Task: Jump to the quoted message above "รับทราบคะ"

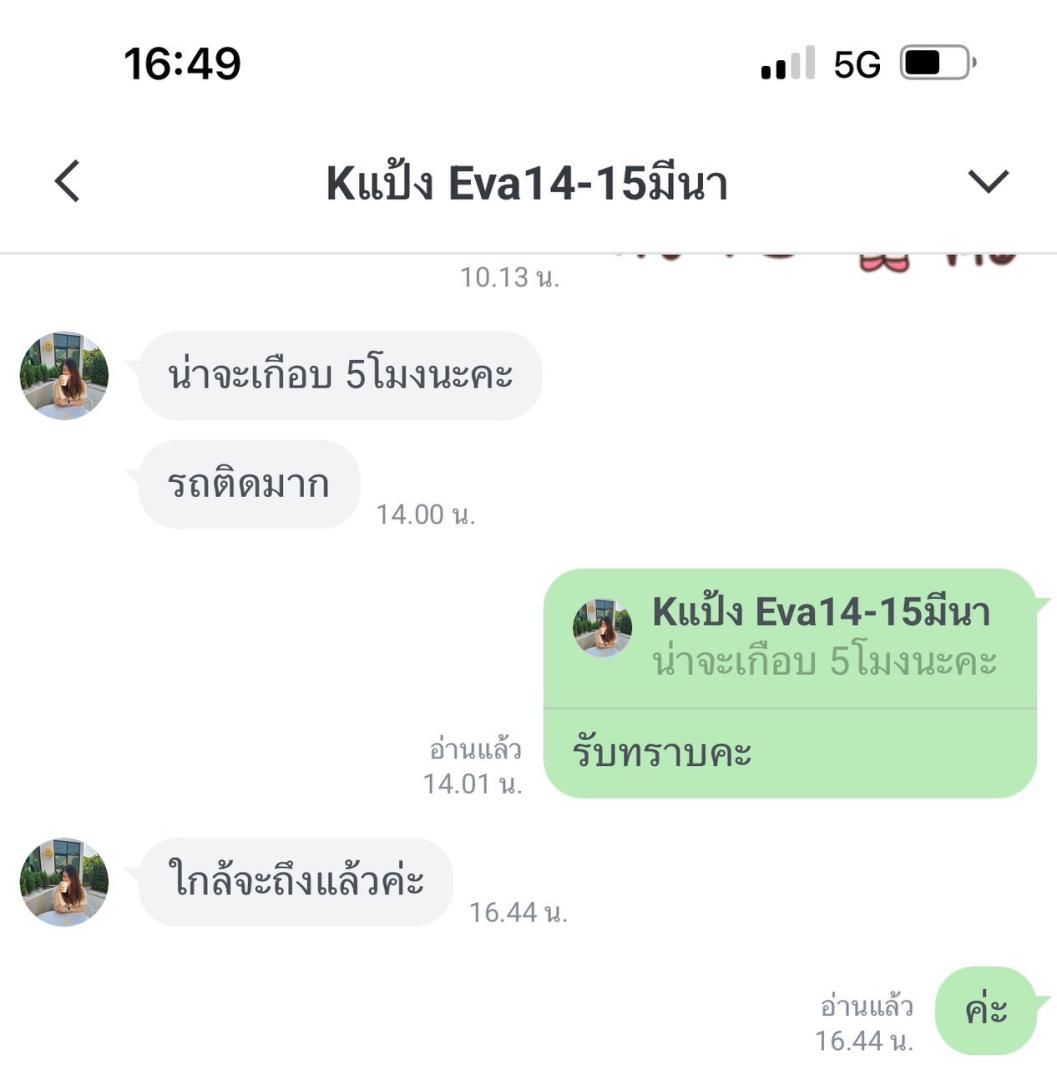Action: (790, 638)
